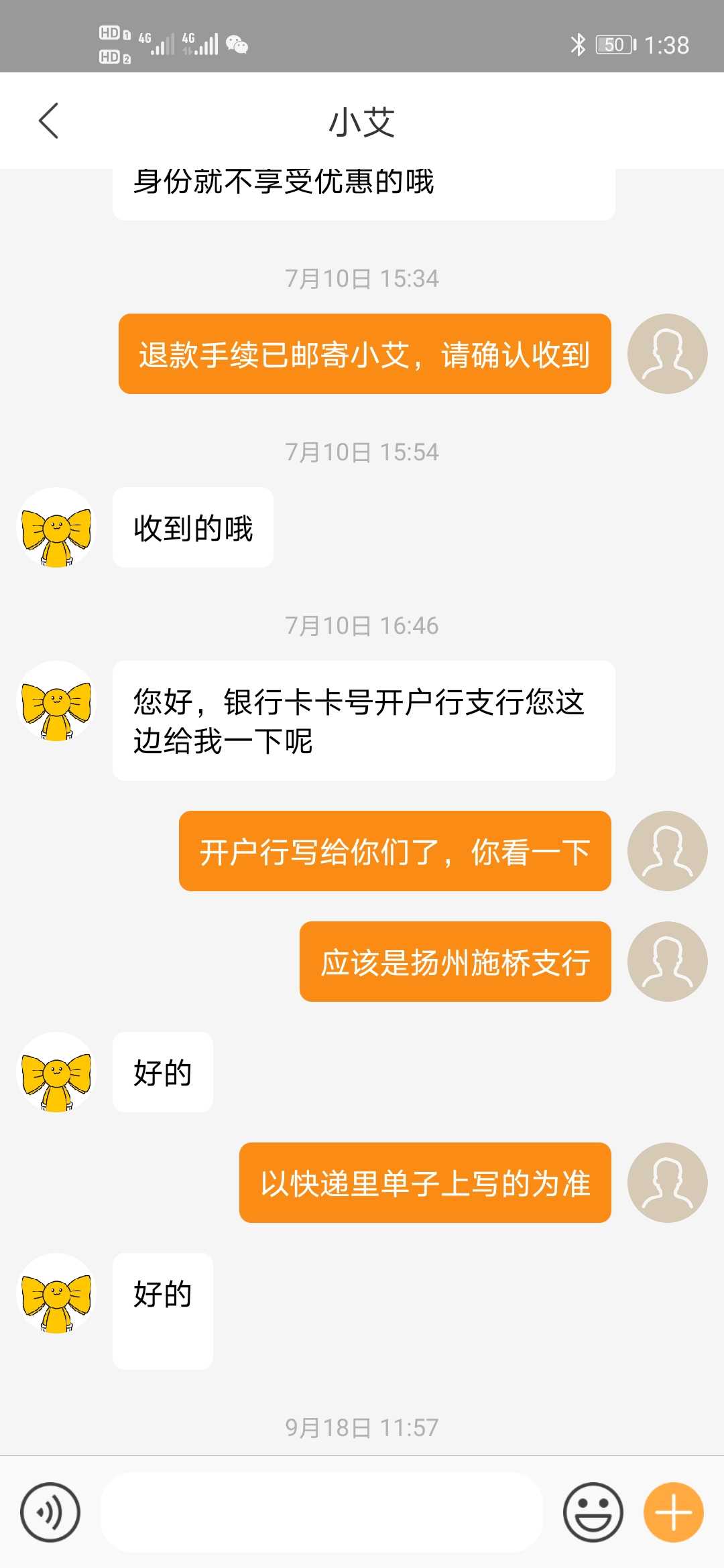
Task: Tap the message text field
Action: tap(322, 1512)
